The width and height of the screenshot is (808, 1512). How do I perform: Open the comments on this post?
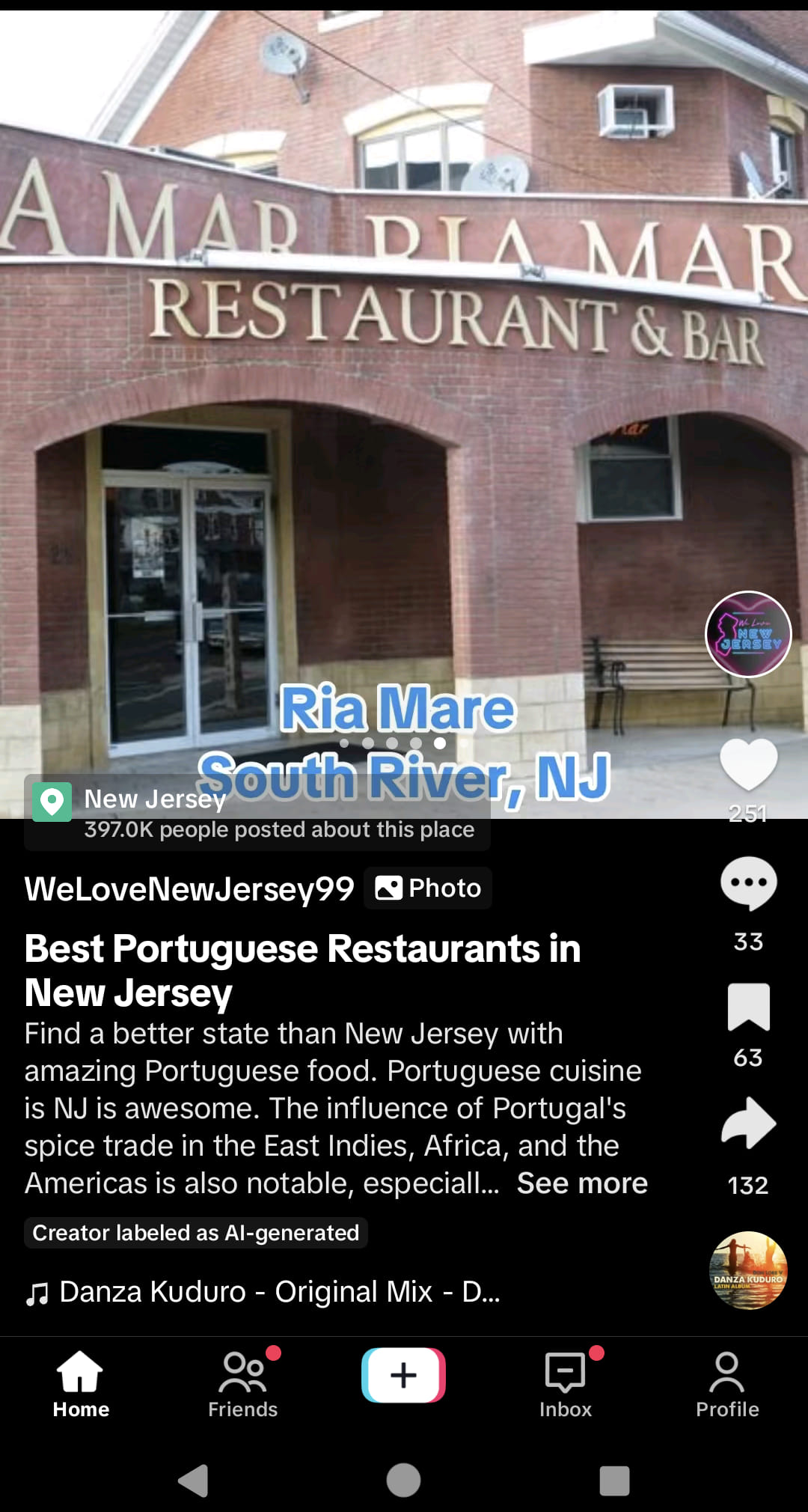pos(748,884)
